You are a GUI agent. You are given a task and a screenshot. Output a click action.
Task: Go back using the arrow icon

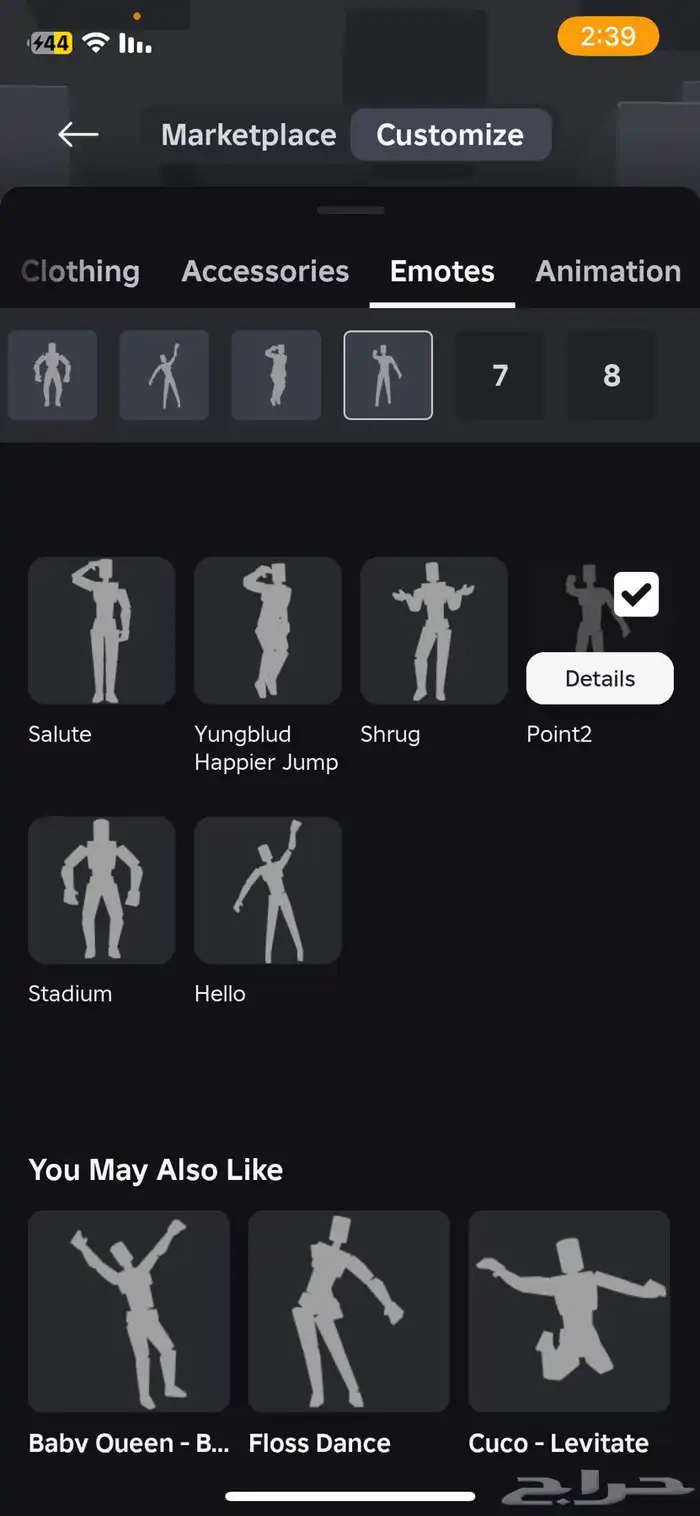[78, 135]
